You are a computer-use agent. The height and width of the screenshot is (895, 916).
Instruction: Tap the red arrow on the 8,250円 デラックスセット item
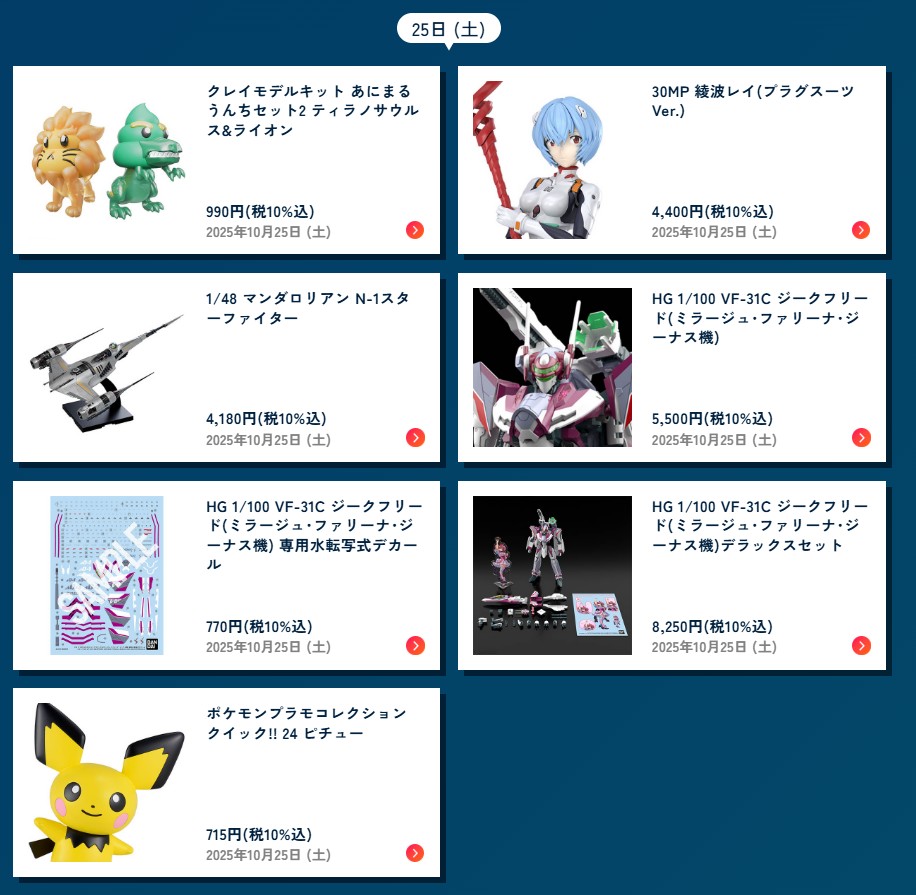coord(861,645)
